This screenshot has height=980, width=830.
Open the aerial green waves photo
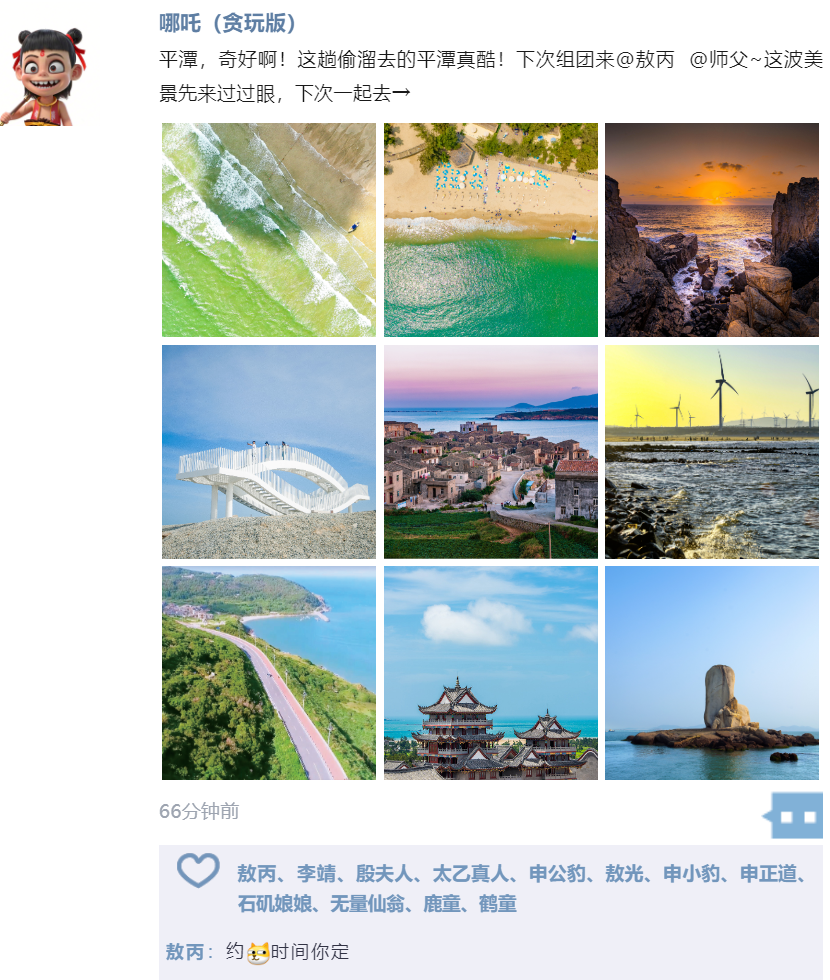pos(269,230)
